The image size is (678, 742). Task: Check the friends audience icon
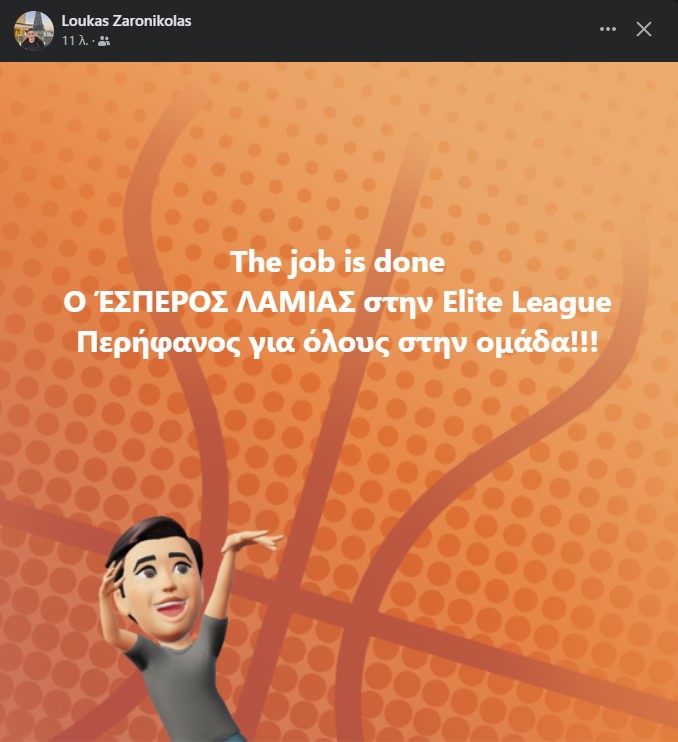click(104, 41)
